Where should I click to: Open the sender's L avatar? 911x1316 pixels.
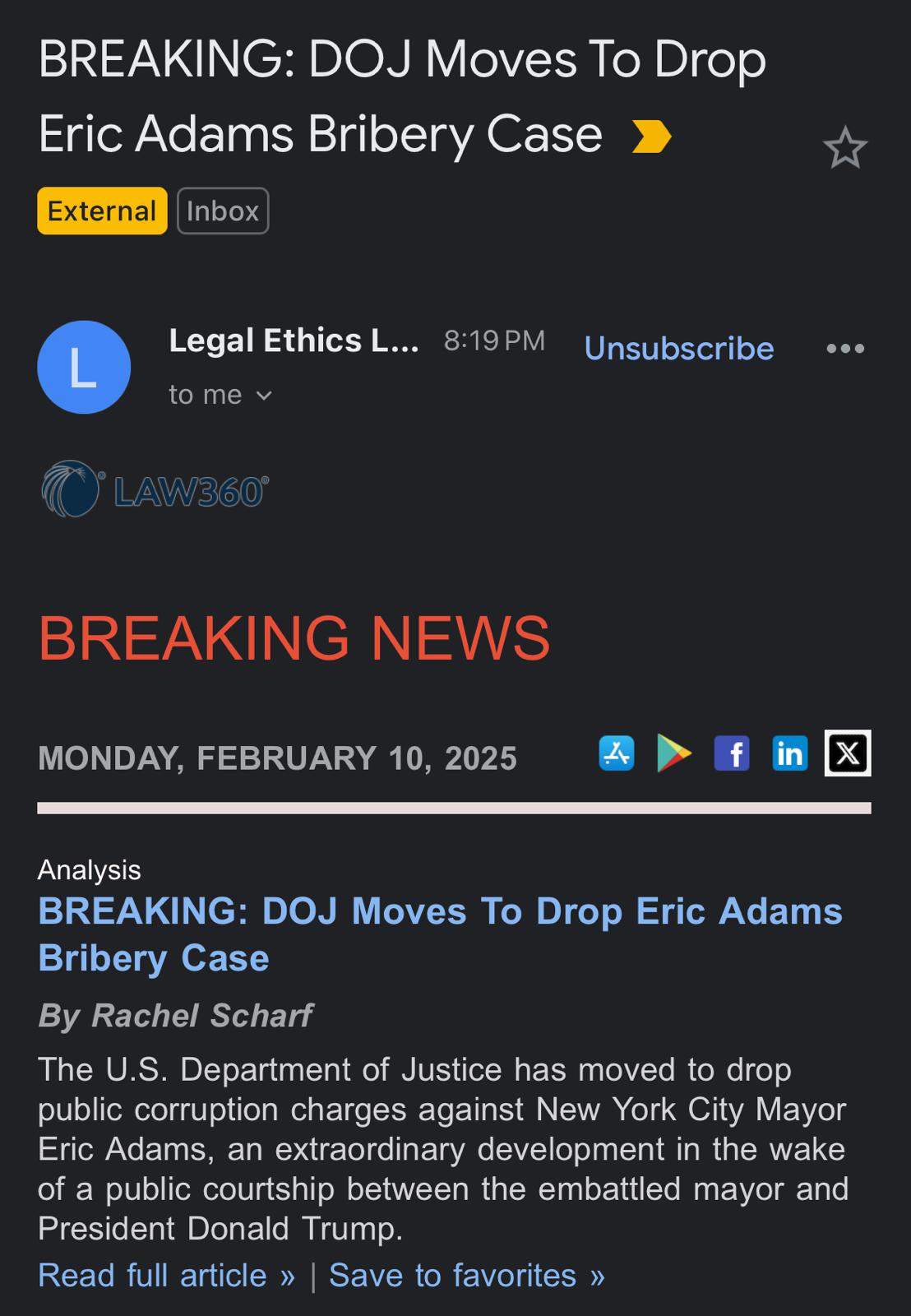pos(84,367)
